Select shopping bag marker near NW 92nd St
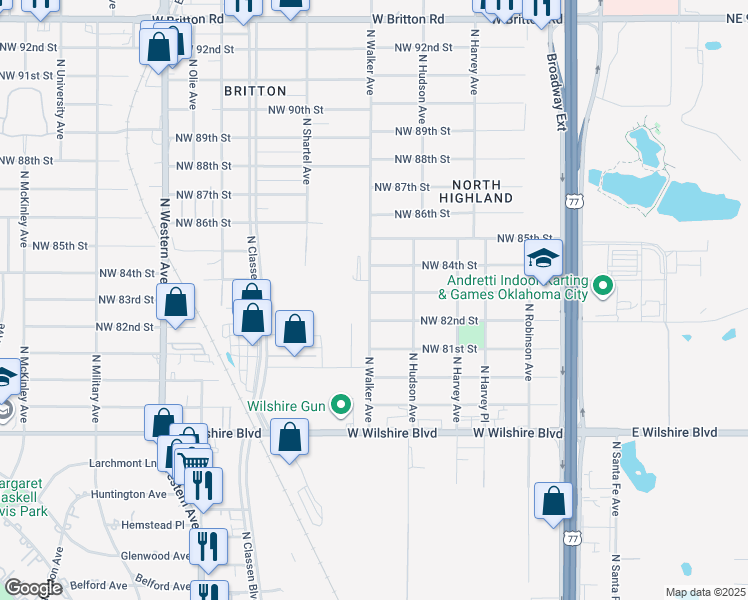The width and height of the screenshot is (748, 600). tap(160, 48)
